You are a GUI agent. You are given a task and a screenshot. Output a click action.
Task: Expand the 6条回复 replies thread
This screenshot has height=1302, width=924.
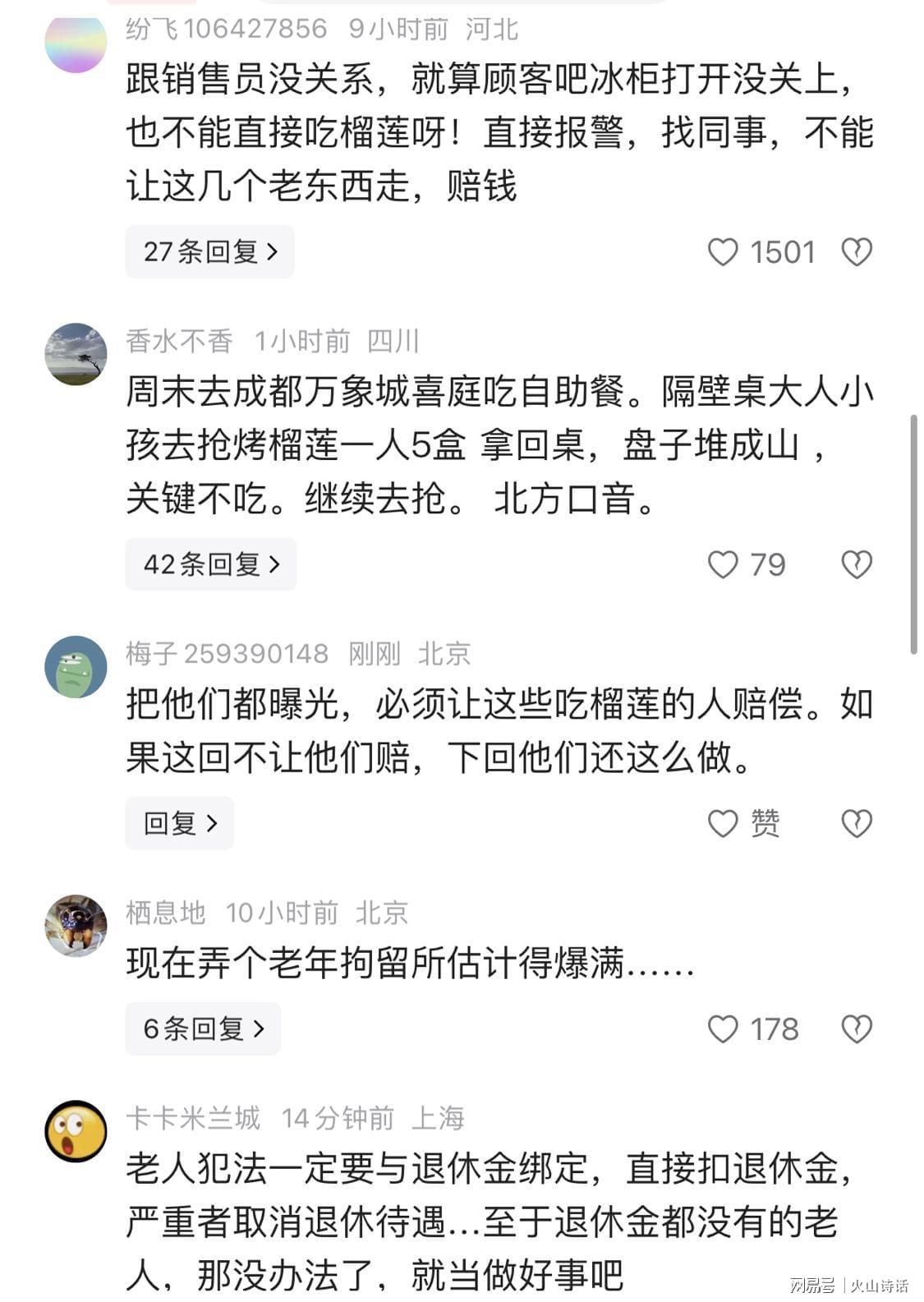click(x=203, y=1028)
